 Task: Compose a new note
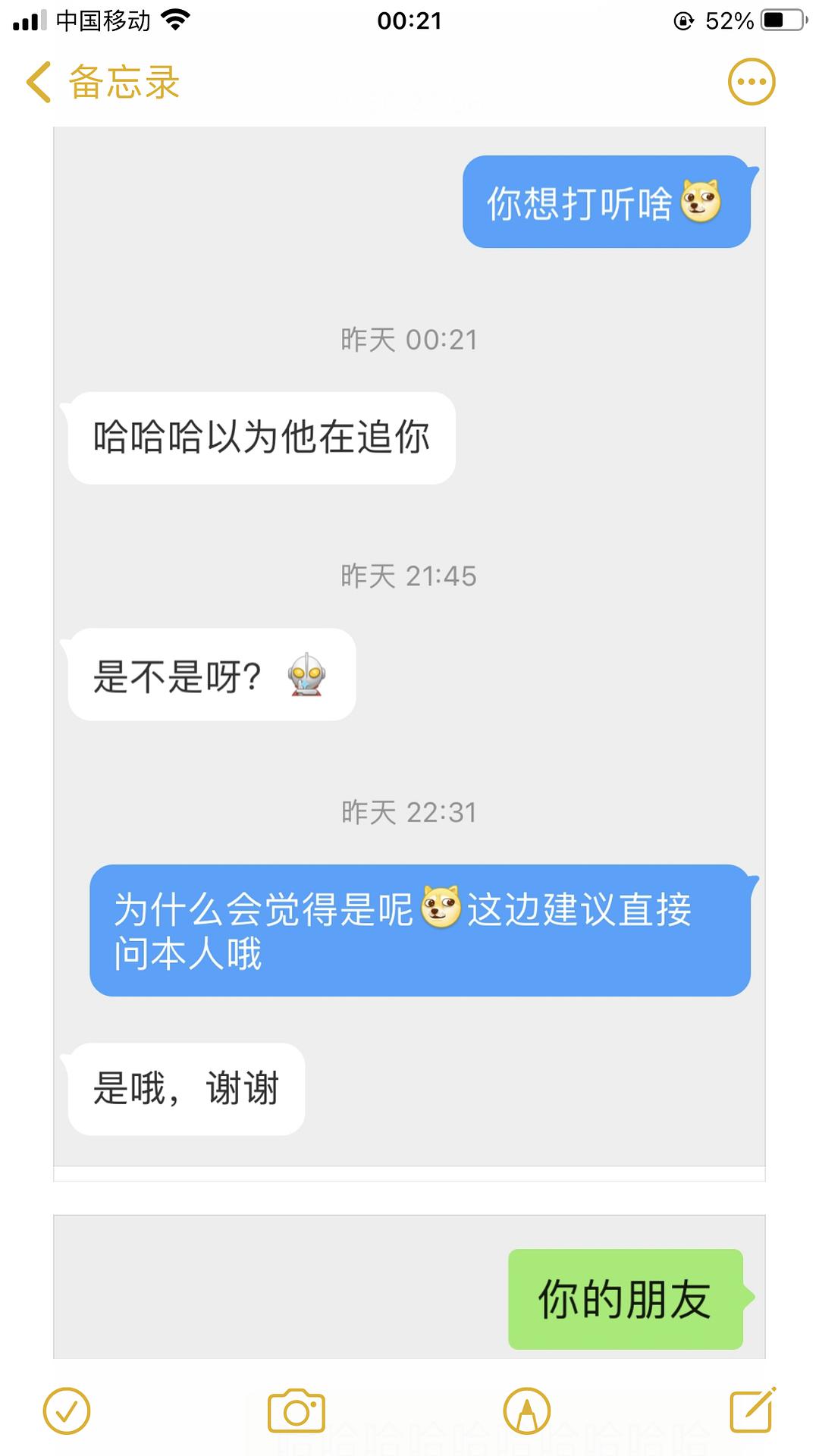pos(753,1410)
